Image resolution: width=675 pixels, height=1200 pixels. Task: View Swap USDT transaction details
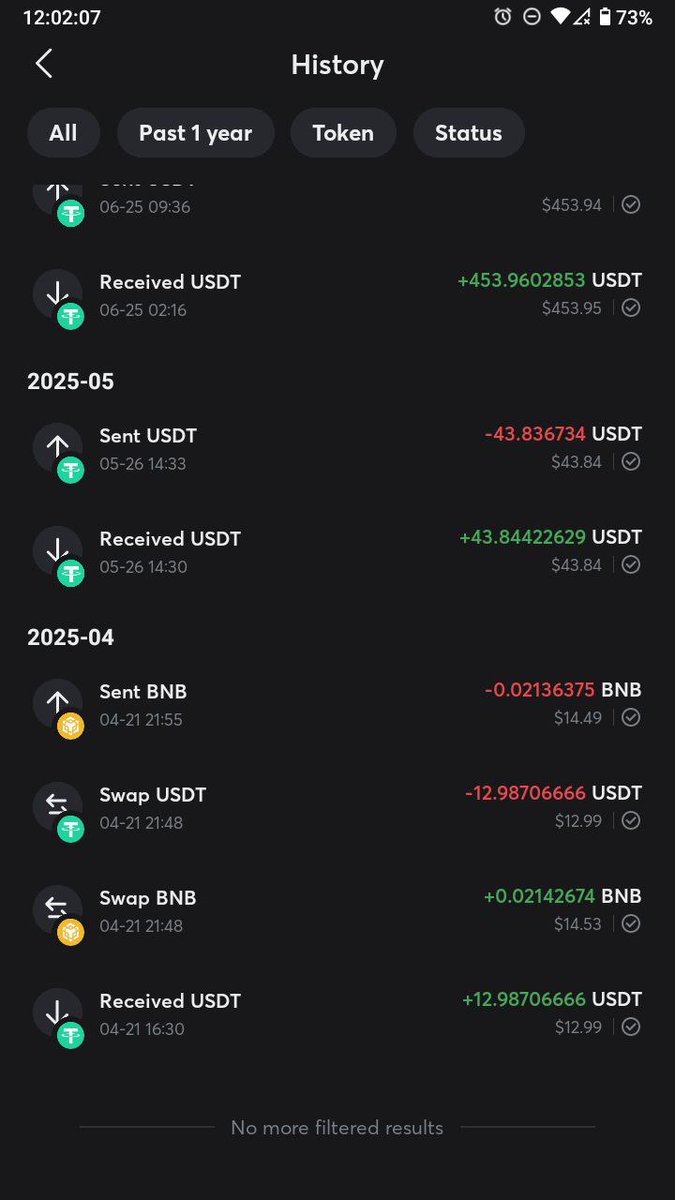pyautogui.click(x=337, y=808)
